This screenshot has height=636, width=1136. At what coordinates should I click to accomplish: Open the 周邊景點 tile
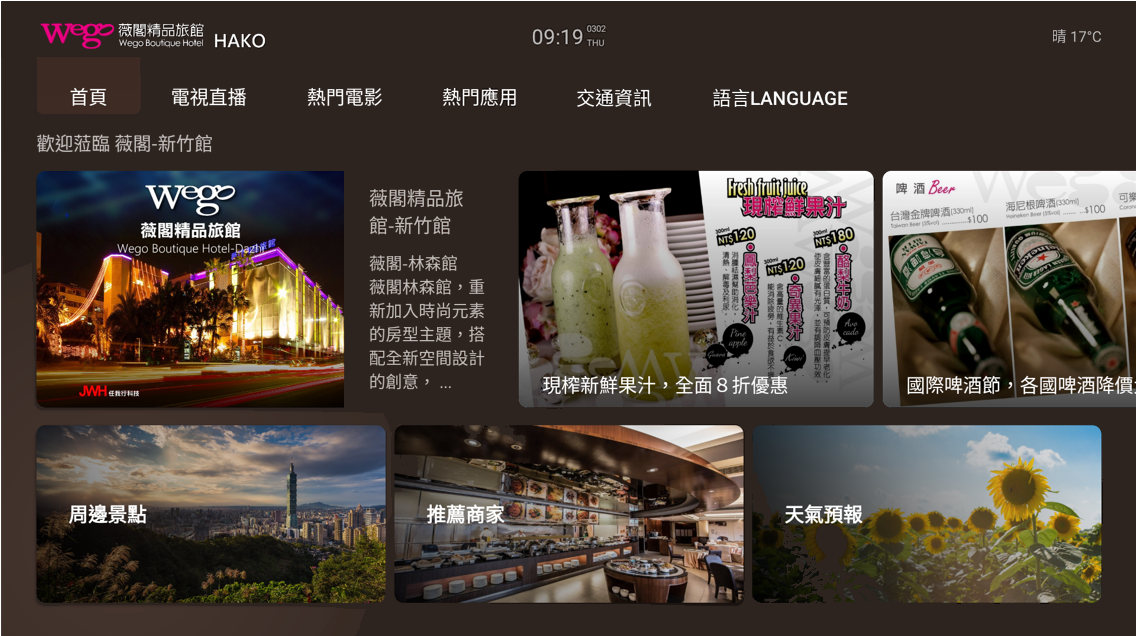click(x=211, y=514)
